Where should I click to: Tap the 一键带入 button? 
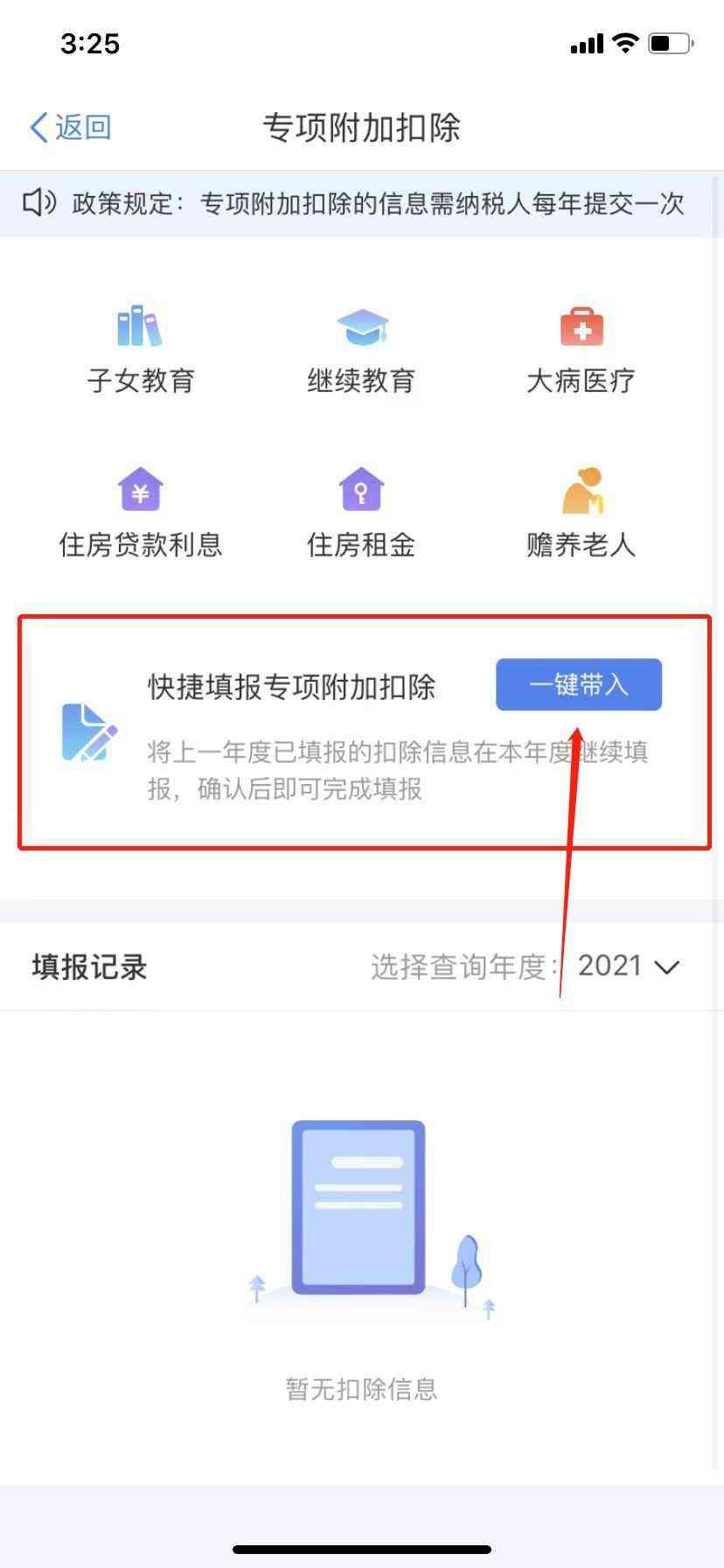pyautogui.click(x=579, y=684)
